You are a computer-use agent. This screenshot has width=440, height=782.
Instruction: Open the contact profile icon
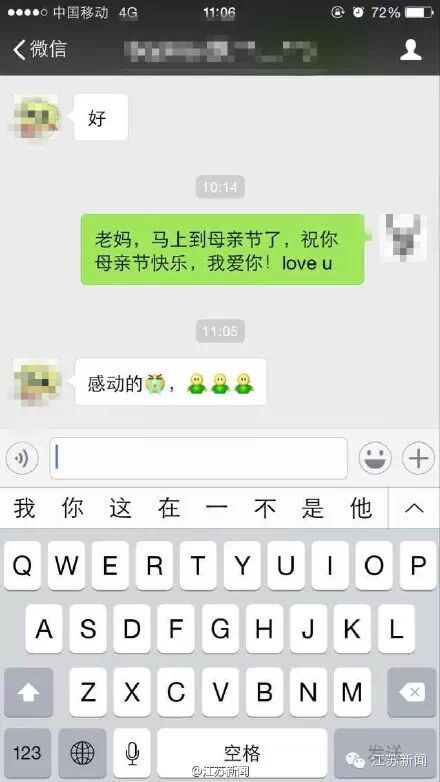tap(411, 50)
